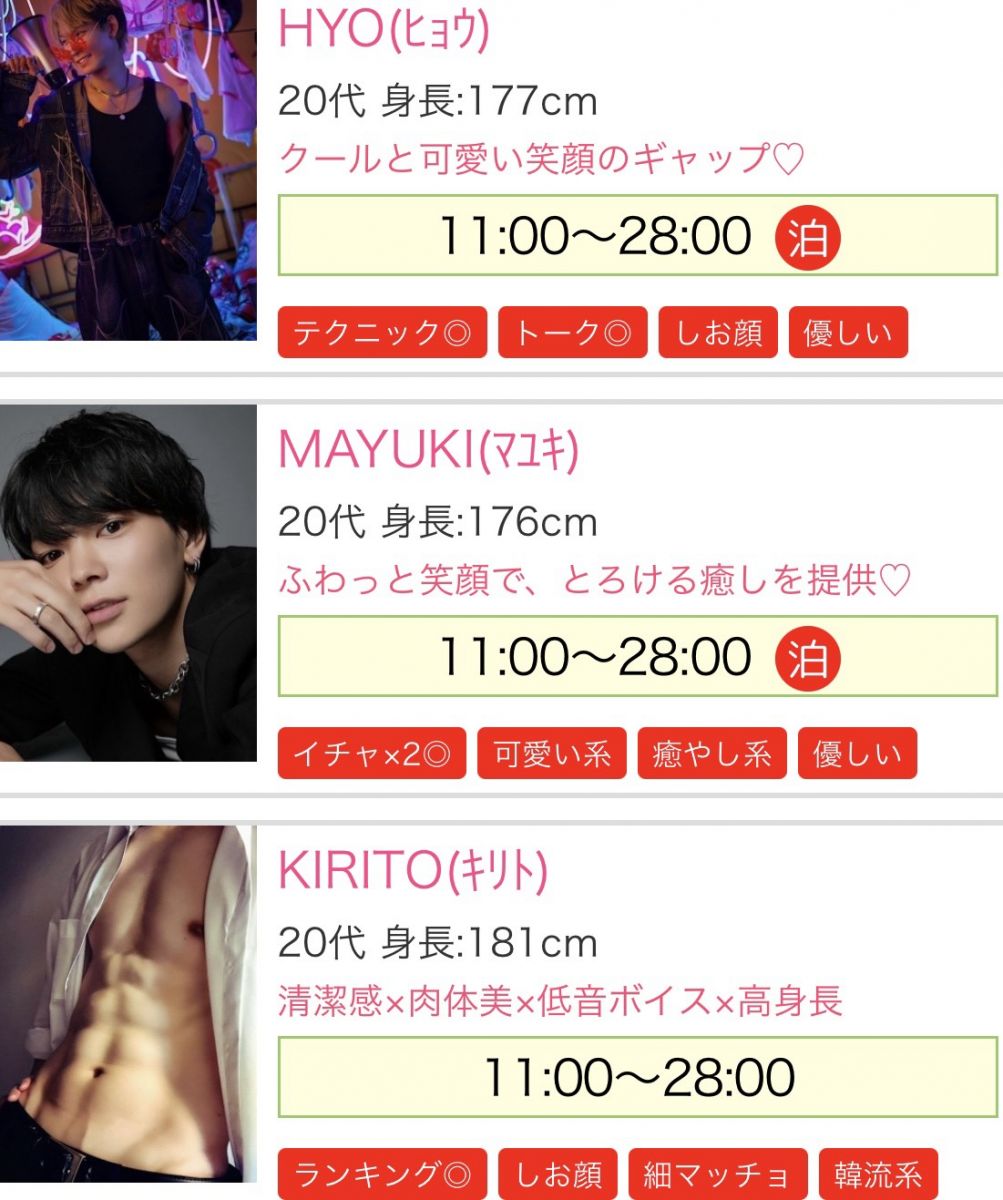Image resolution: width=1003 pixels, height=1200 pixels.
Task: Tap the 韓流系 tag
Action: [x=878, y=1174]
